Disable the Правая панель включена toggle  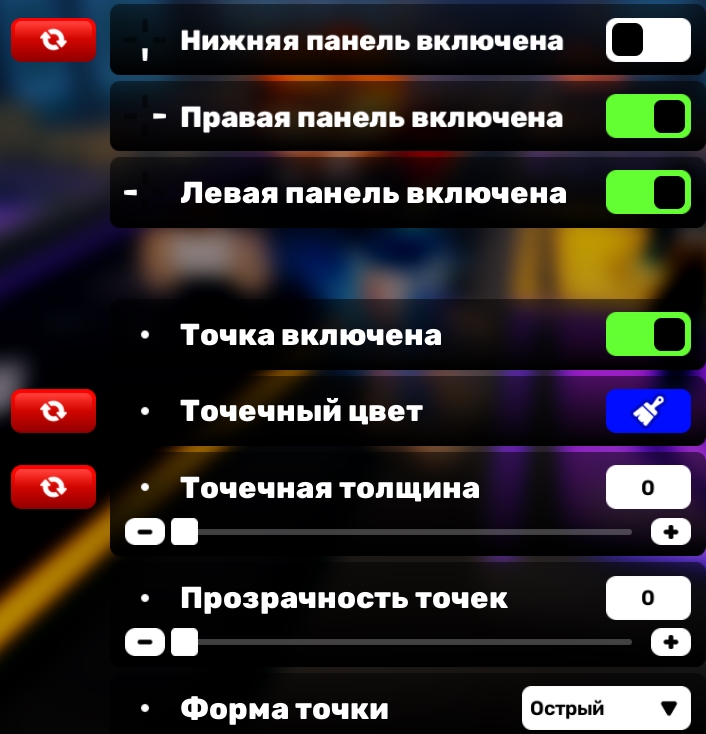pyautogui.click(x=648, y=117)
